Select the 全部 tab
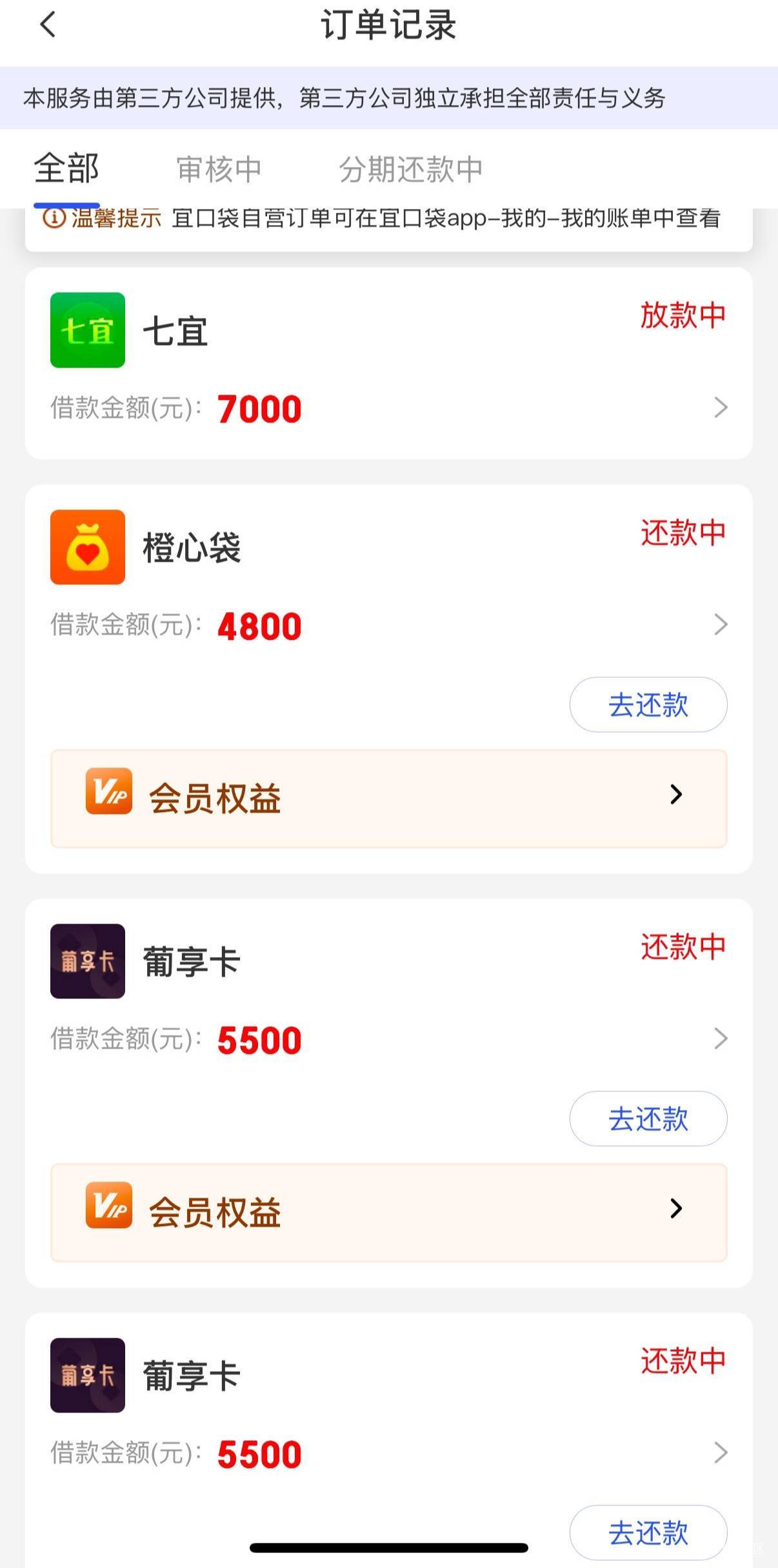The width and height of the screenshot is (778, 1568). 66,169
